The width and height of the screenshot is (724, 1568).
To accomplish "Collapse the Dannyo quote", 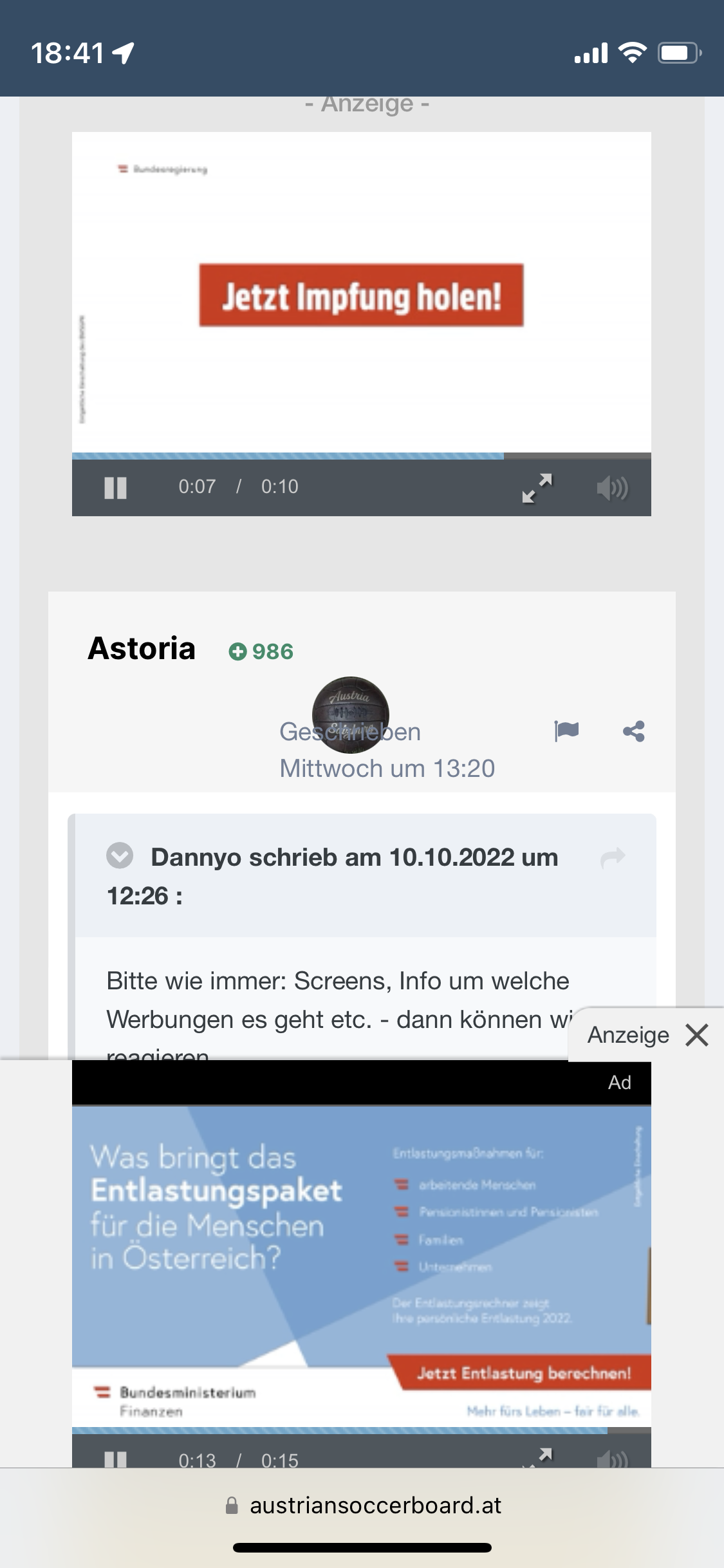I will click(x=120, y=856).
